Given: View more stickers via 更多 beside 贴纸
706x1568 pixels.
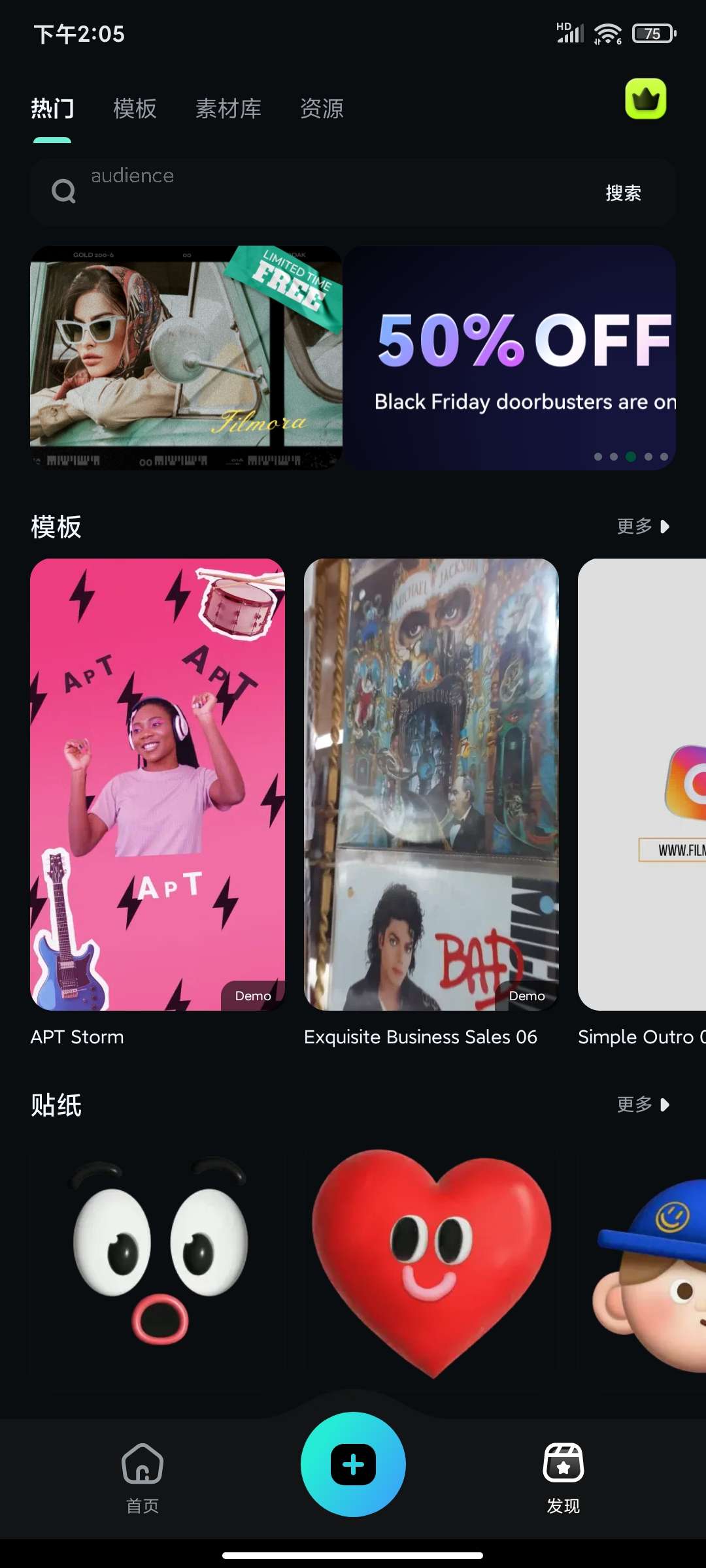Looking at the screenshot, I should pos(643,1105).
